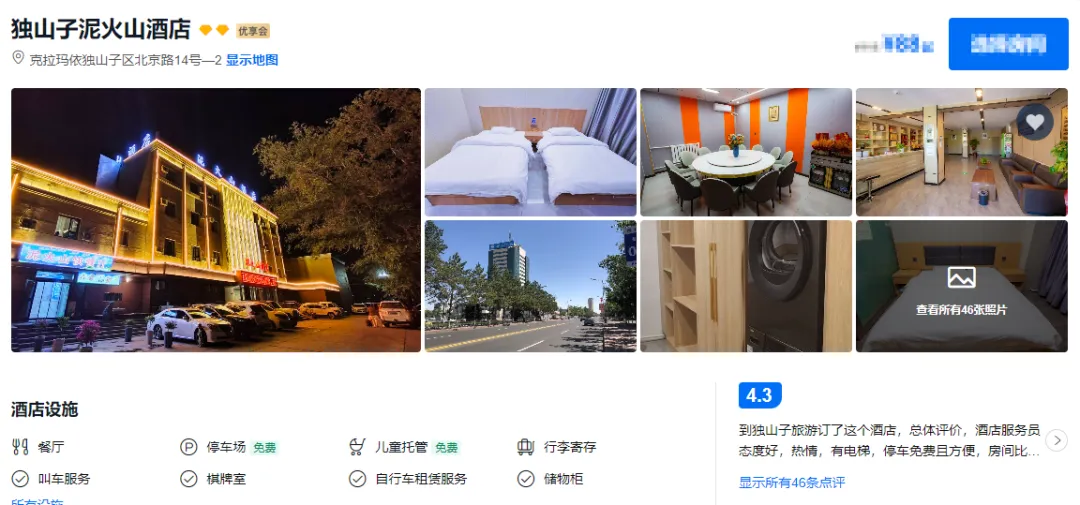Open the daytime street view photo
The height and width of the screenshot is (505, 1080).
(530, 286)
